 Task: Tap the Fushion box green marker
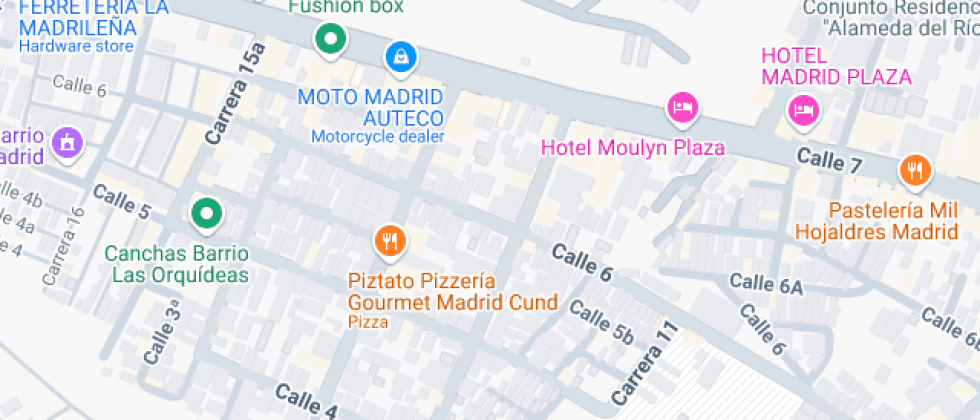pos(329,40)
